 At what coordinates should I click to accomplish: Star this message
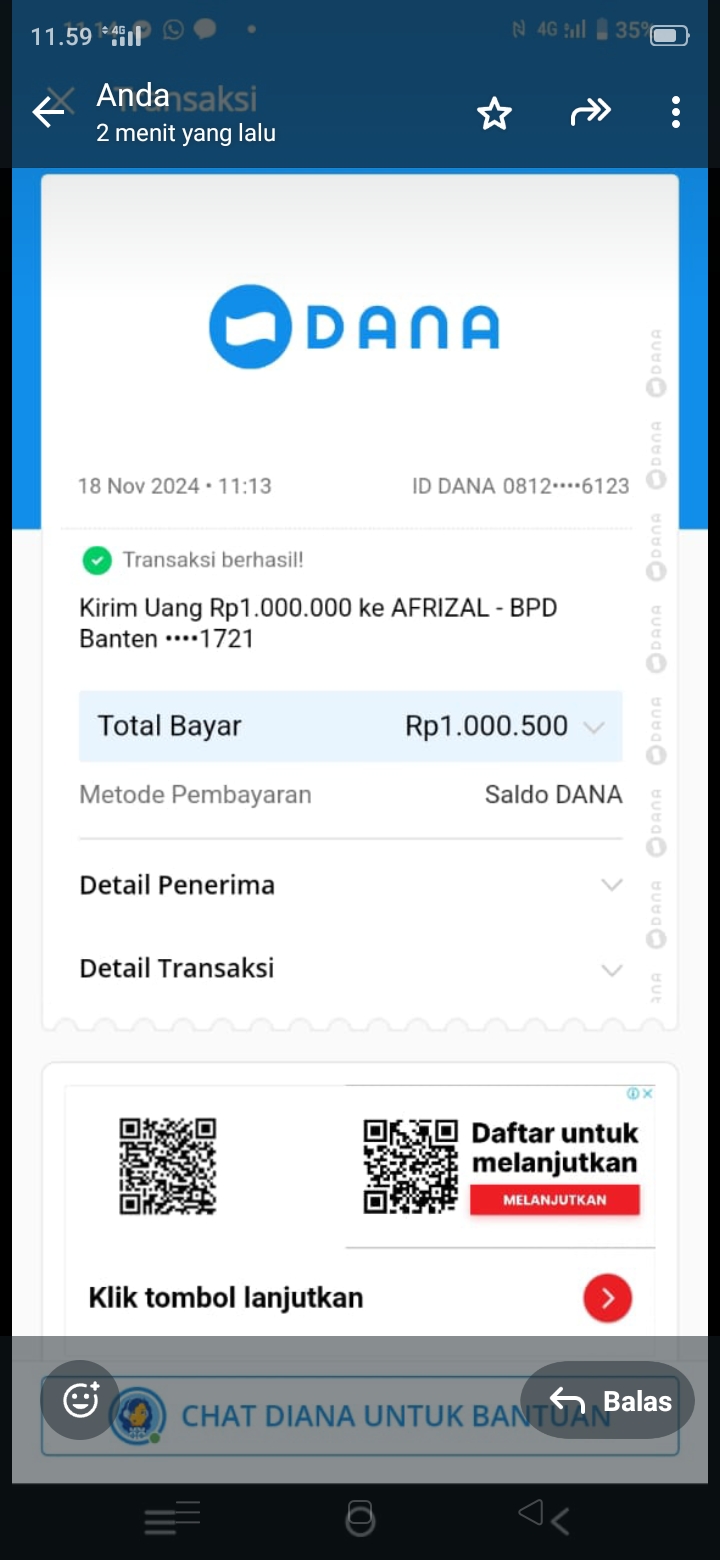pos(494,113)
